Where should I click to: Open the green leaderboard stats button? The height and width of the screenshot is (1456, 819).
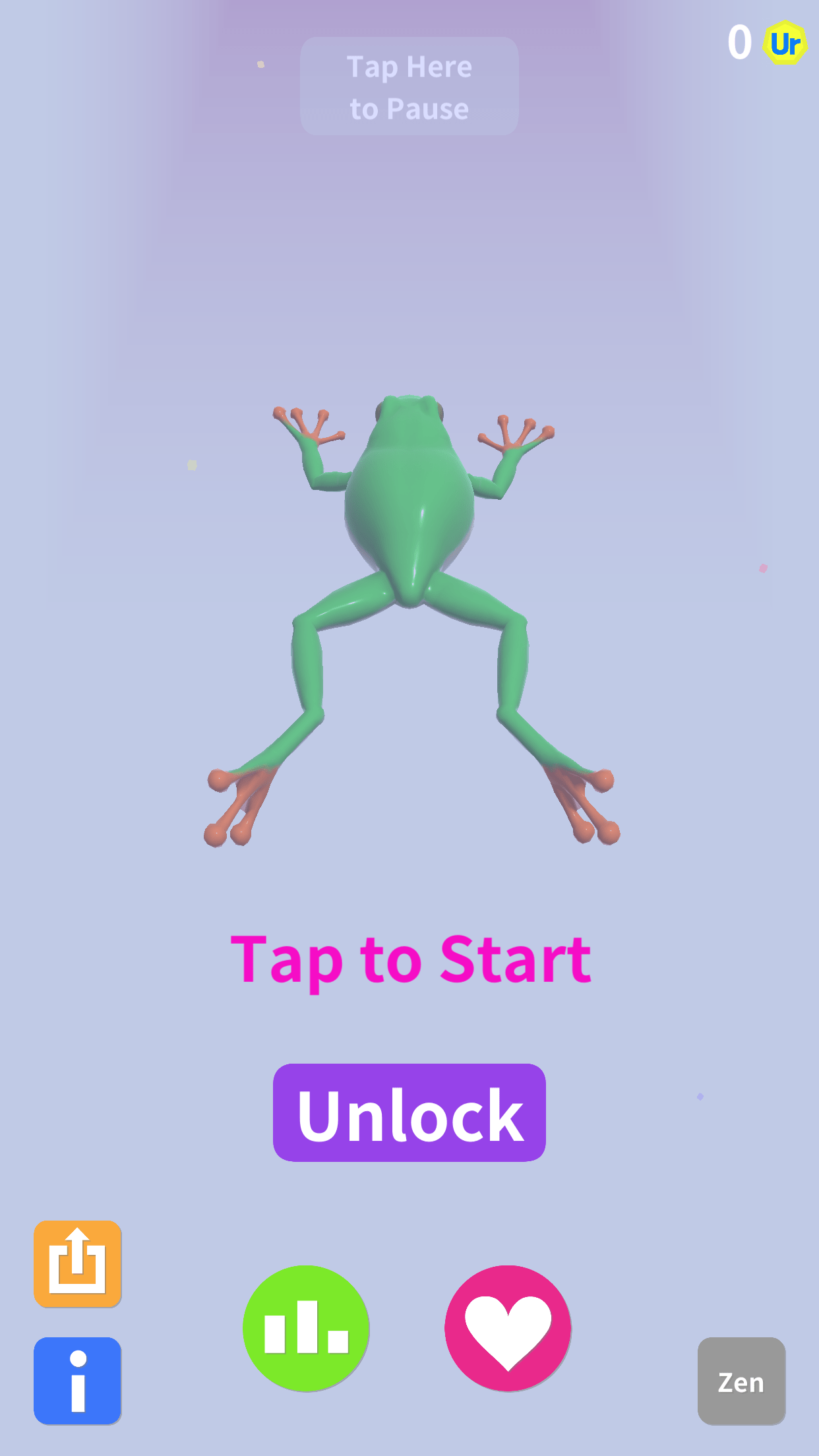[x=306, y=1328]
